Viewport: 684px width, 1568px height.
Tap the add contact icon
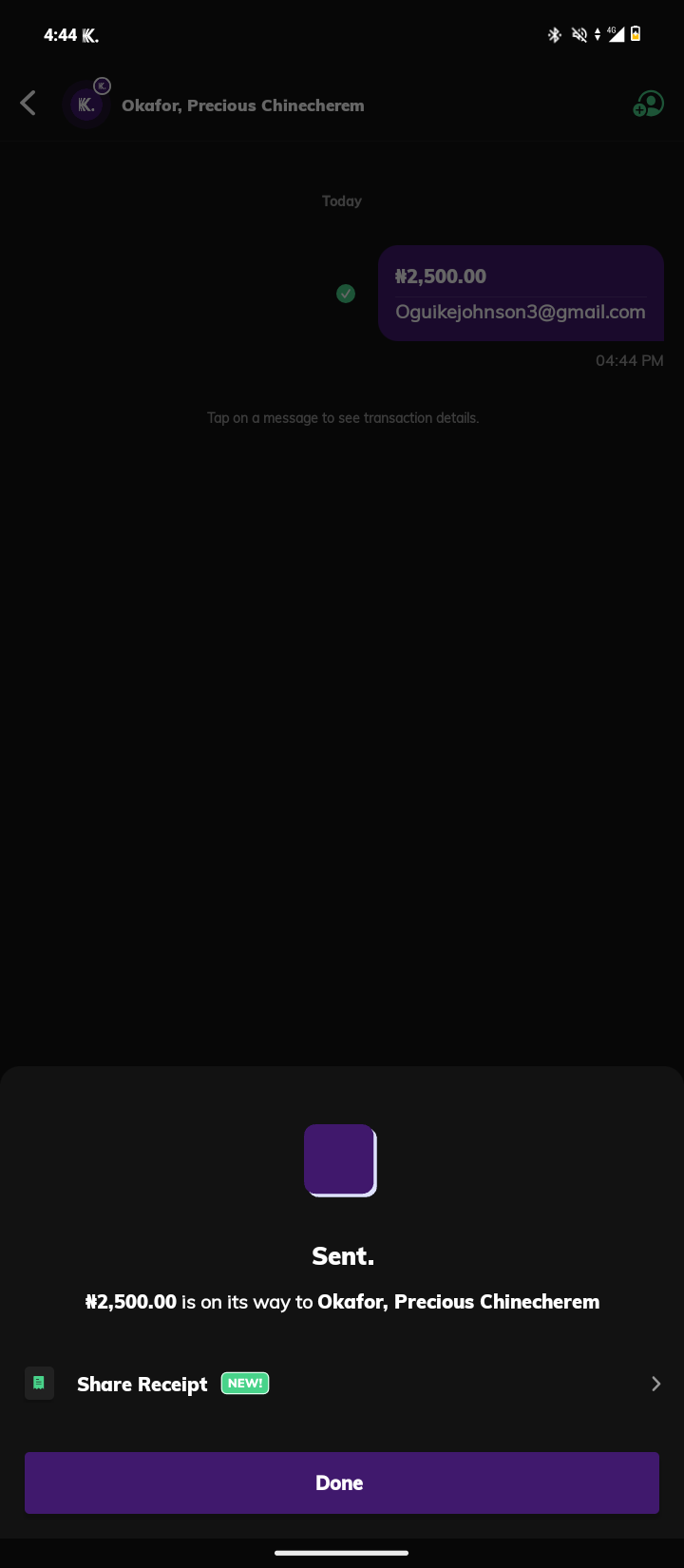click(x=648, y=105)
